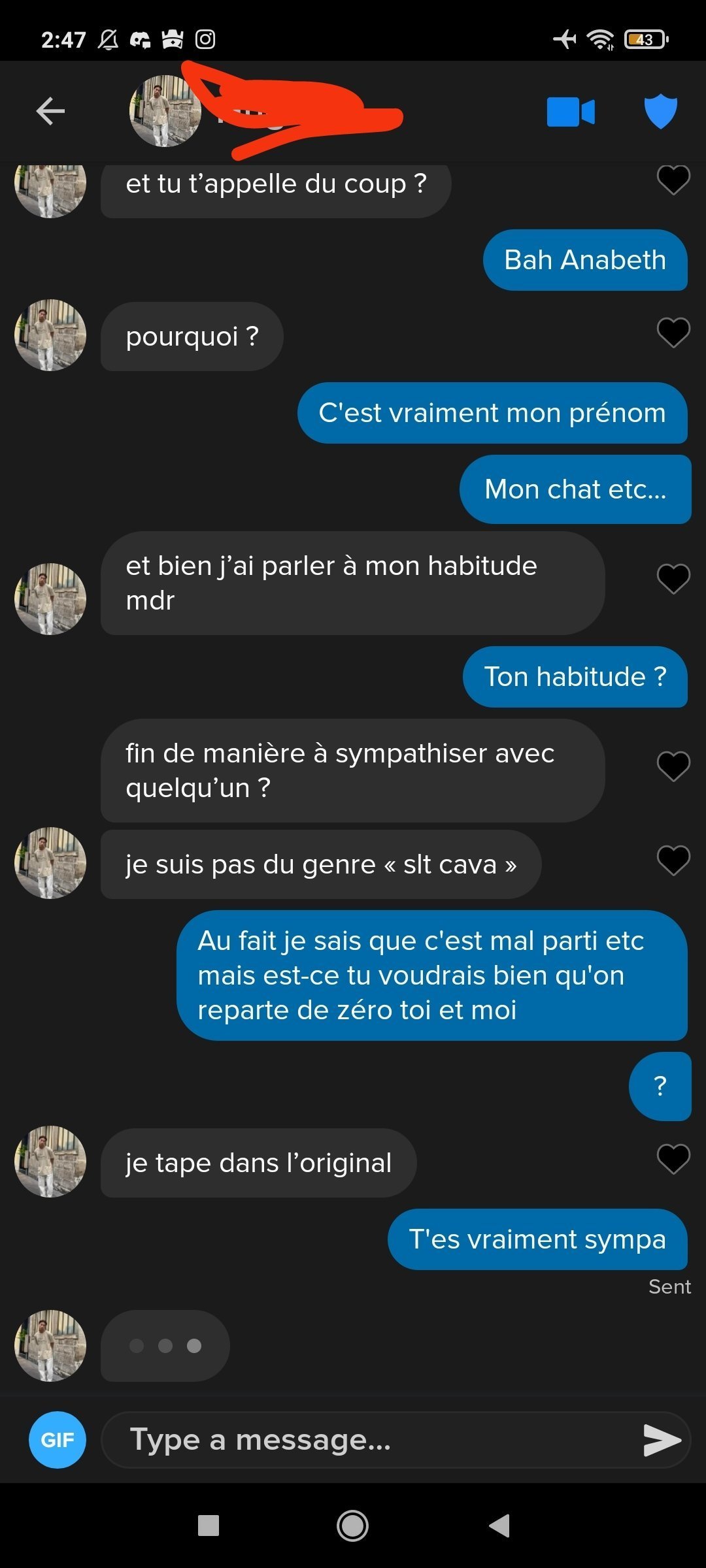This screenshot has width=706, height=1568.
Task: Like the message "je tape dans l'original"
Action: 673,1159
